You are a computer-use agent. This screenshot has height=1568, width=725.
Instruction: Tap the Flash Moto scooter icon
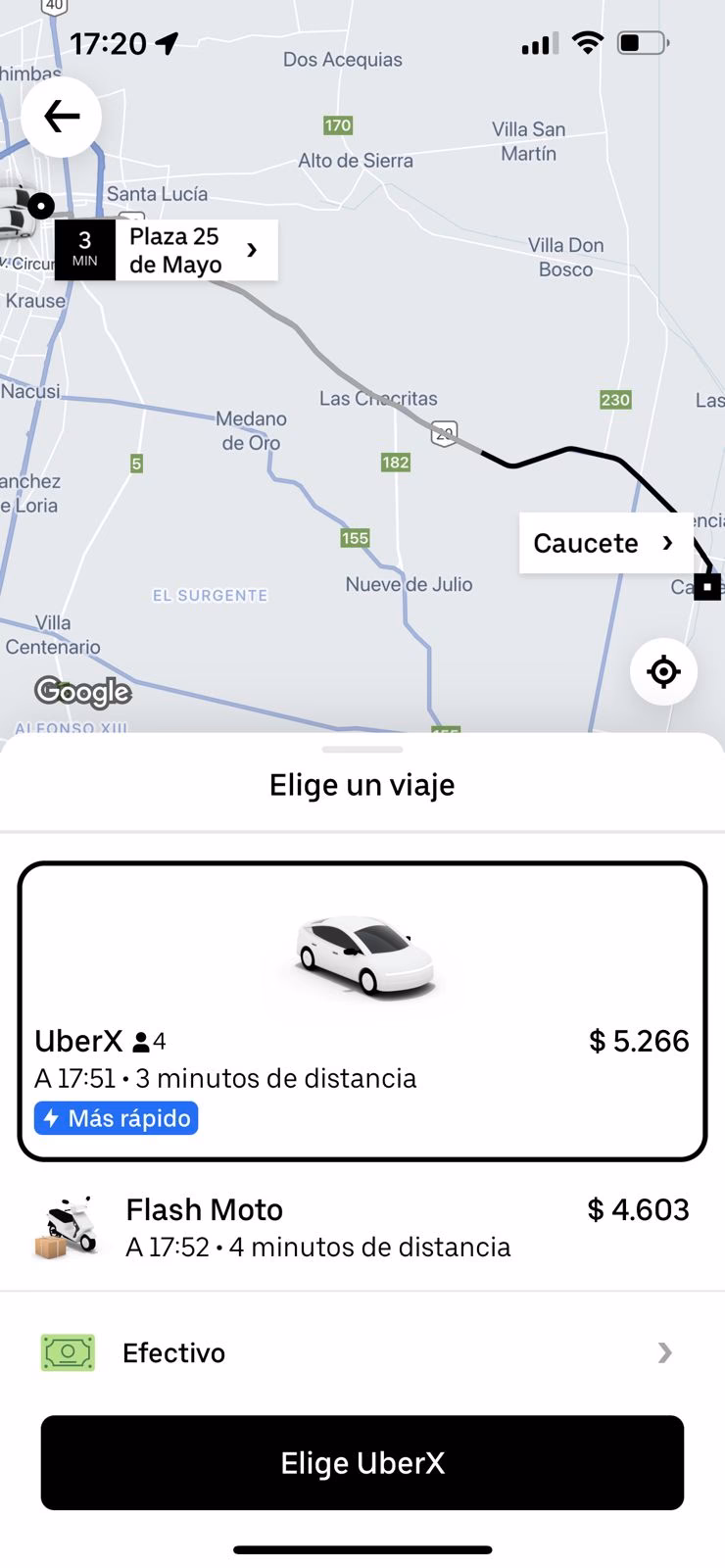point(65,1225)
